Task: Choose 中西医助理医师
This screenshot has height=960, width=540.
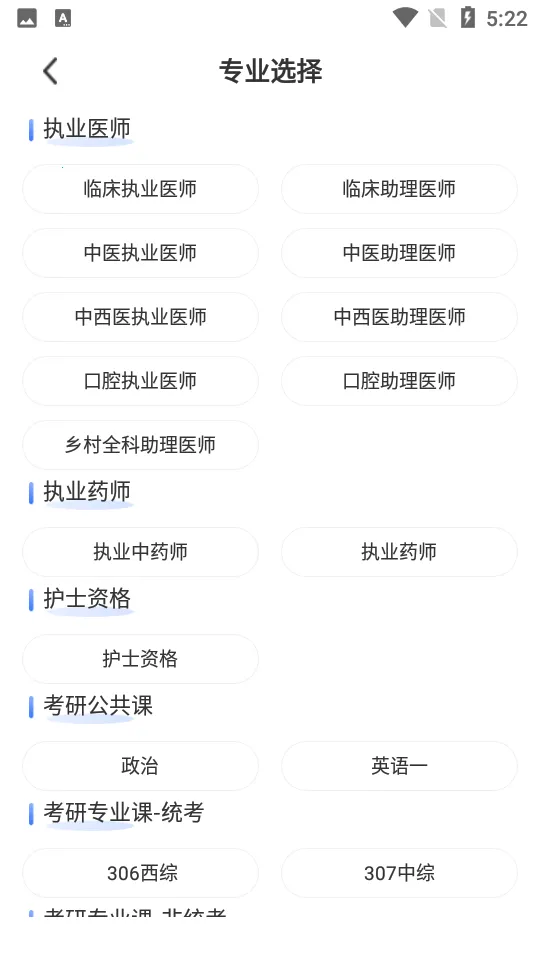Action: (399, 317)
